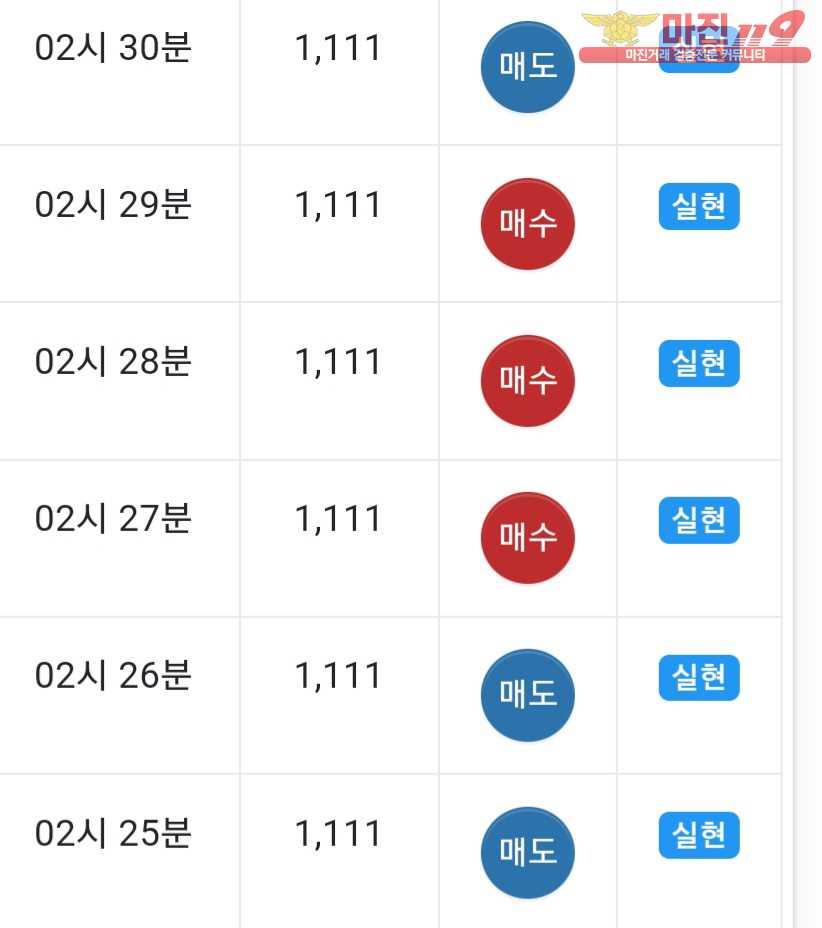Select the 매수 circle for 02시 27분
The height and width of the screenshot is (928, 822).
[527, 538]
